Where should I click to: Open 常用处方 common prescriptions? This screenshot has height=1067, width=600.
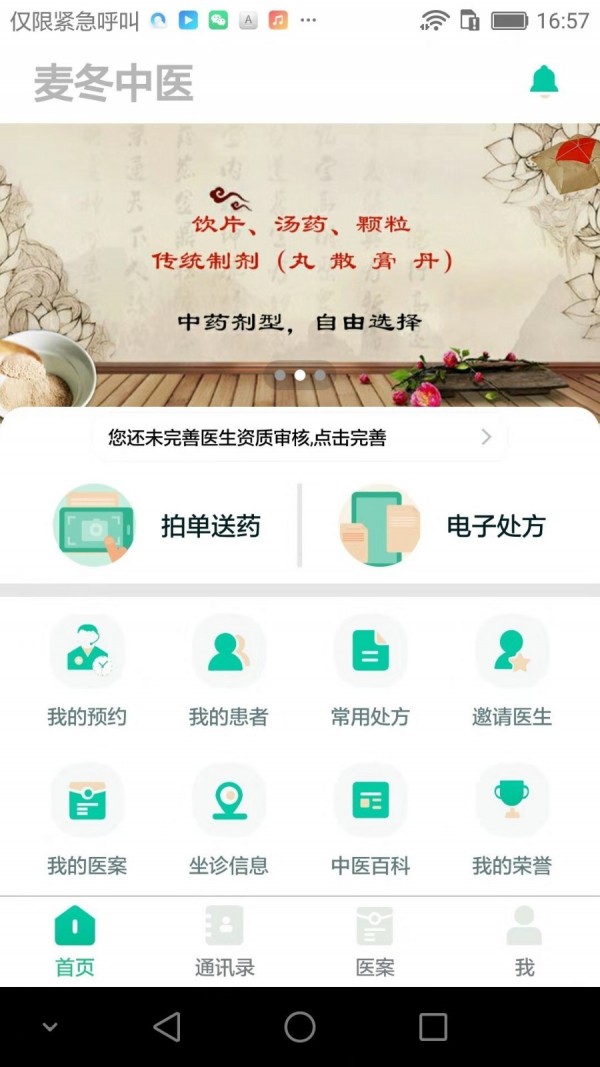370,671
